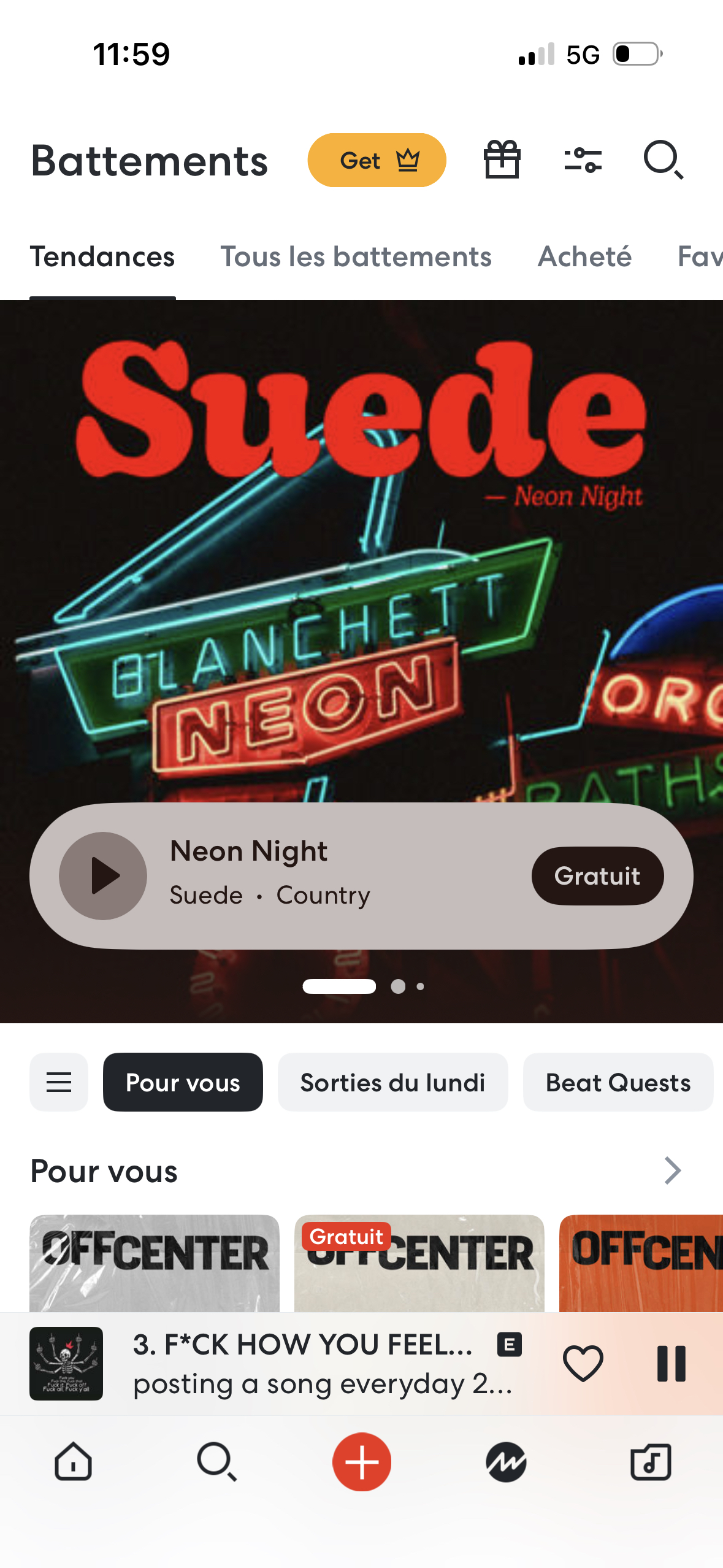Go to the Home tab
This screenshot has width=723, height=1568.
pyautogui.click(x=73, y=1461)
